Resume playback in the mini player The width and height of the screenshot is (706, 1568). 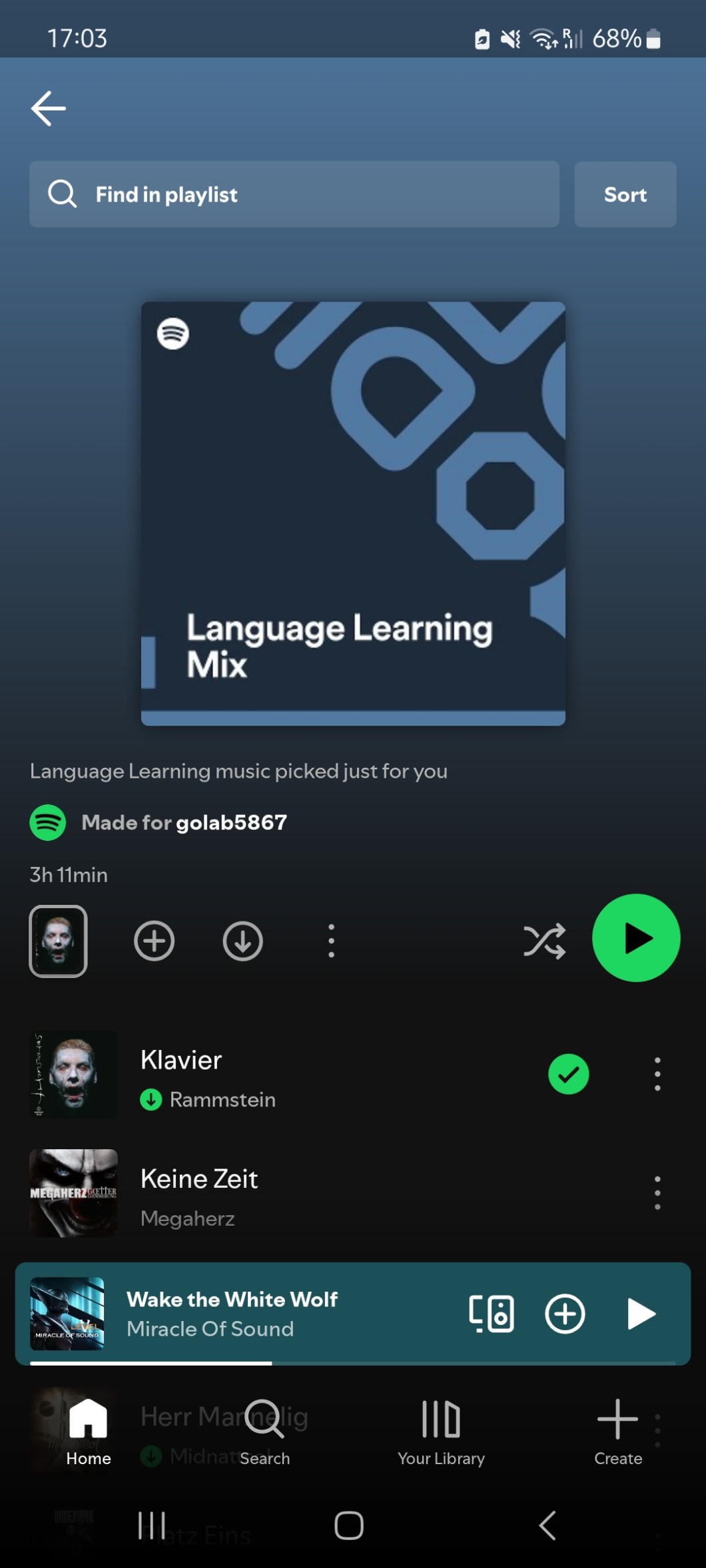pyautogui.click(x=641, y=1314)
